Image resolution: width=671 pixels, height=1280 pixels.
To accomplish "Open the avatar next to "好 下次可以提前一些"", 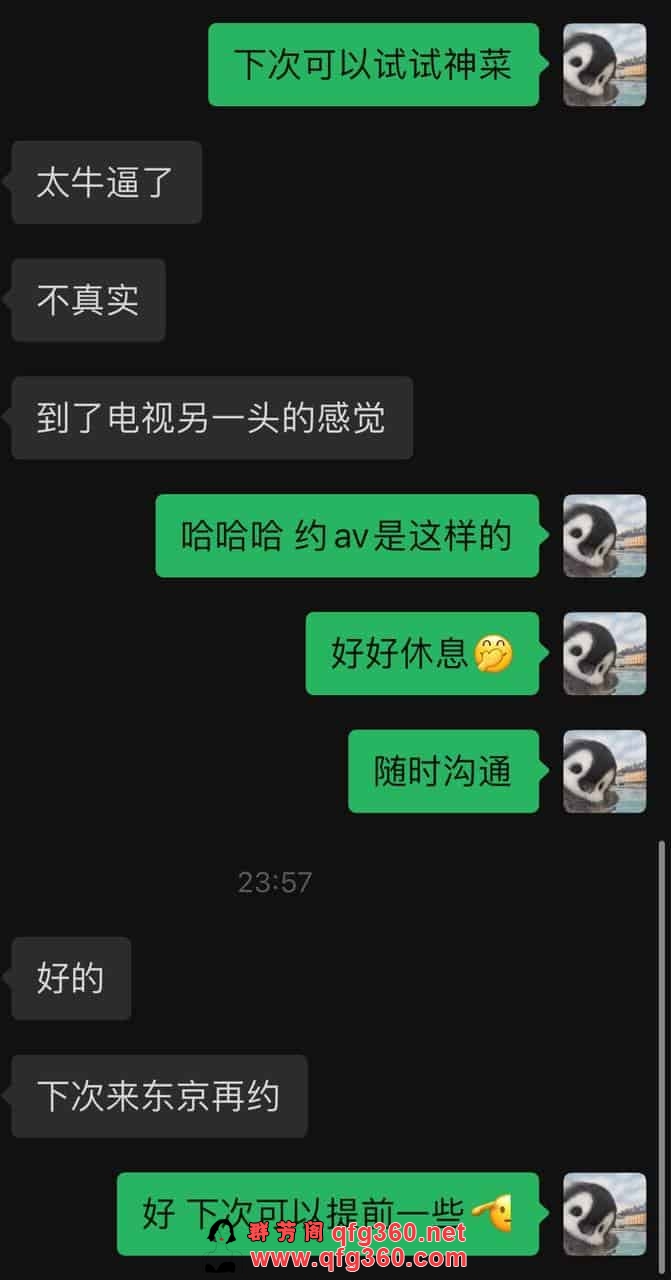I will tap(604, 1214).
